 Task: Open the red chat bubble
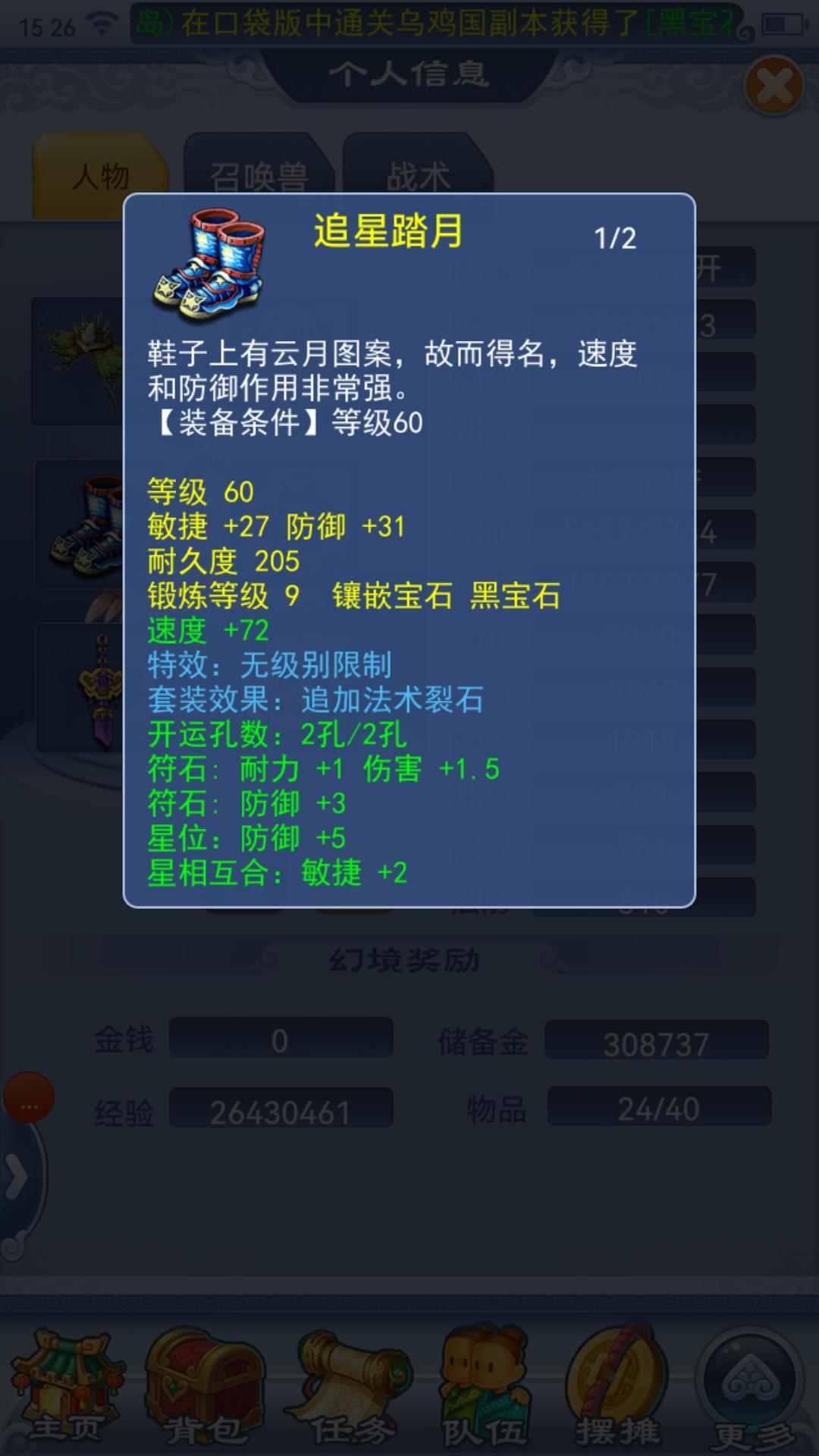point(29,1097)
